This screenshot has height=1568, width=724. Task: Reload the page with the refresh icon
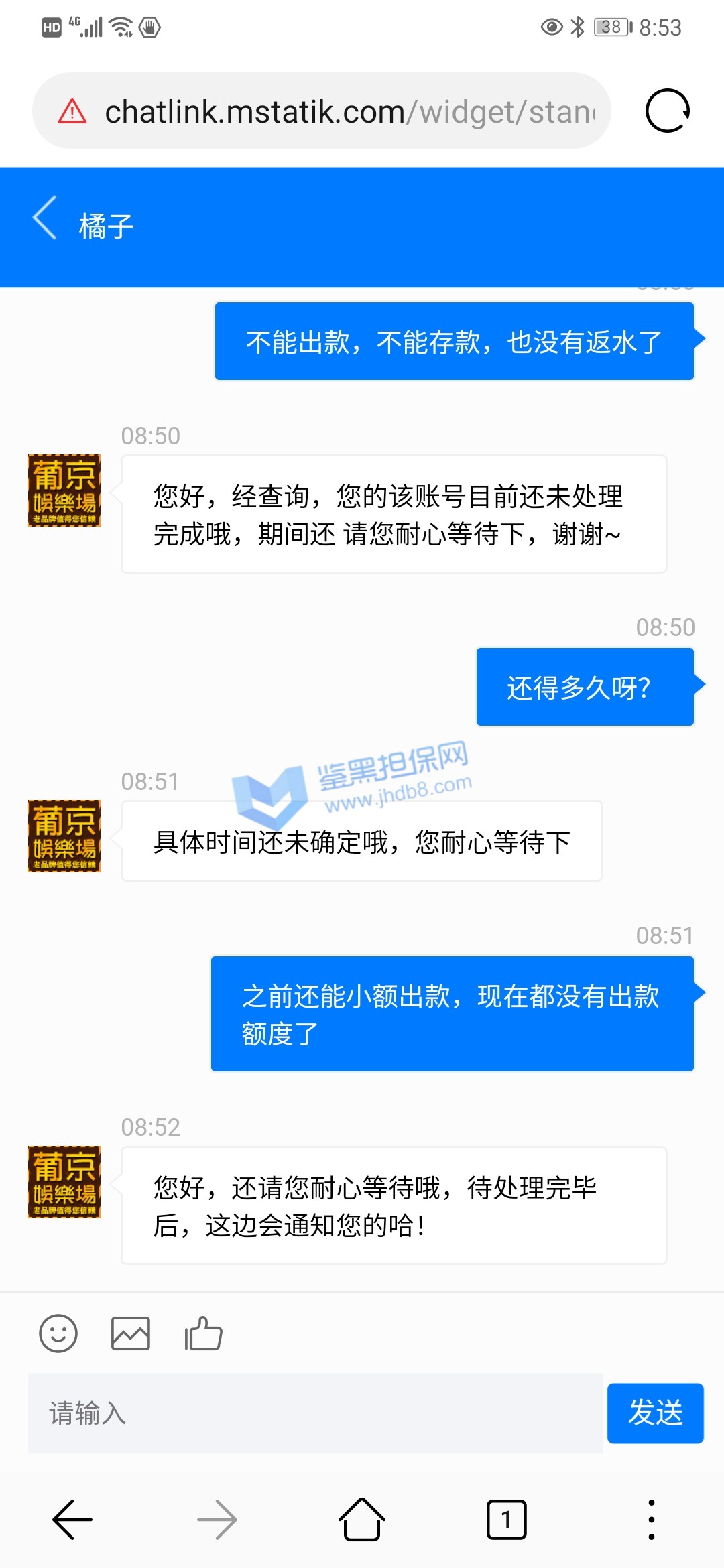coord(667,111)
